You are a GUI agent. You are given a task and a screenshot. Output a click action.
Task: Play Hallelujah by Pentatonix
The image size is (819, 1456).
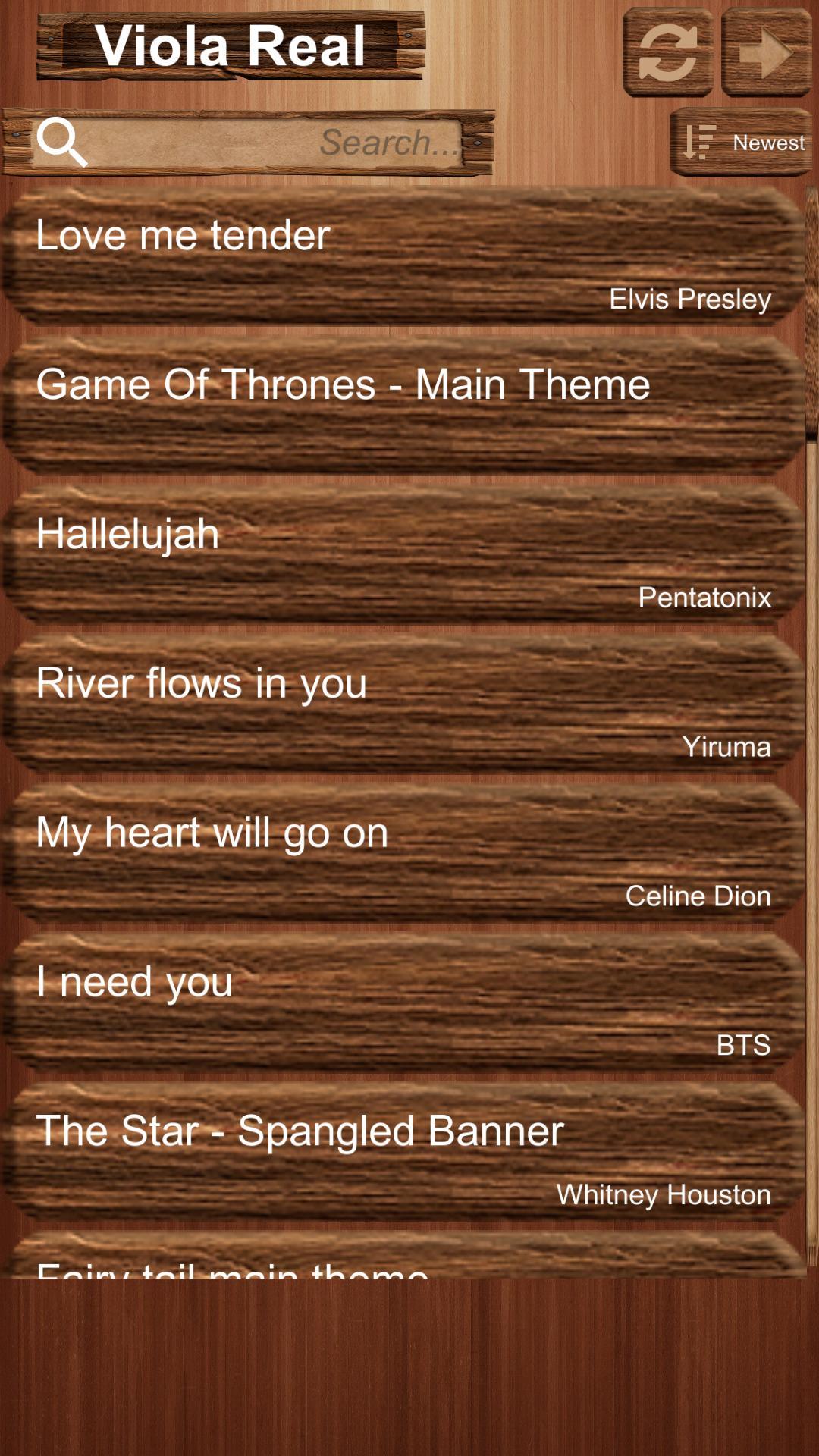[402, 556]
